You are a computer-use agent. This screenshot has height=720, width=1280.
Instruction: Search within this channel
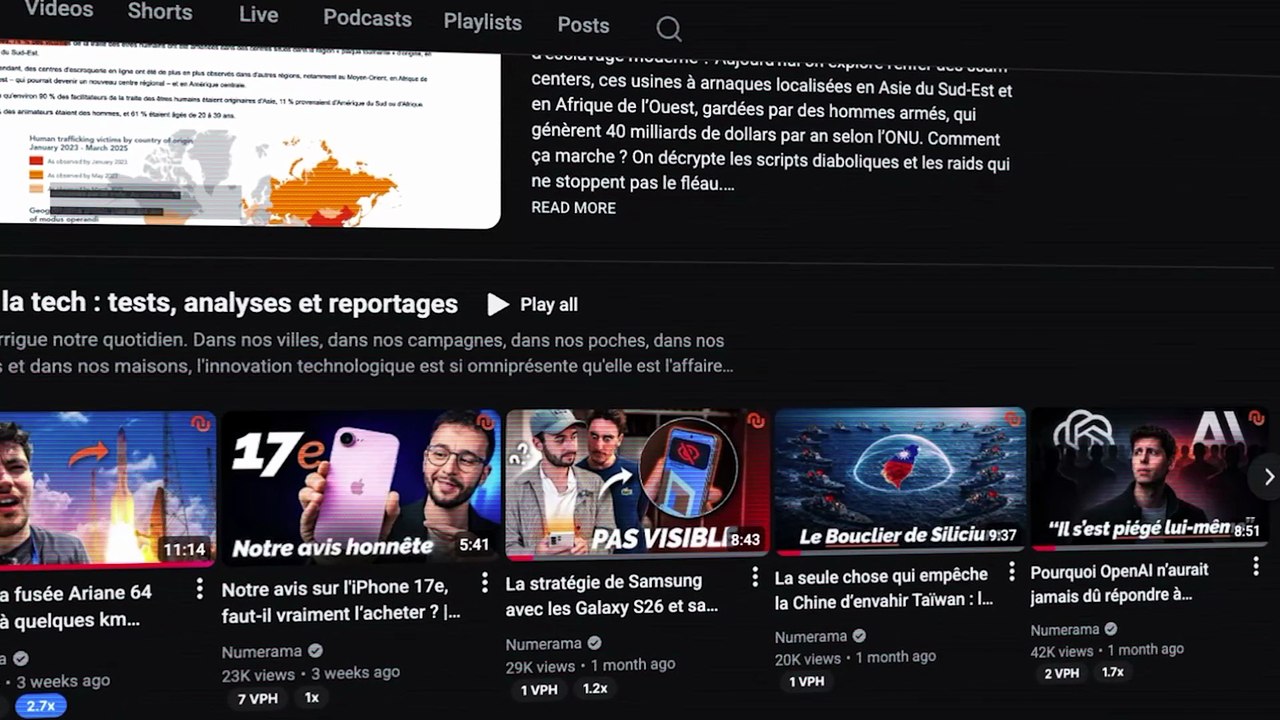669,30
